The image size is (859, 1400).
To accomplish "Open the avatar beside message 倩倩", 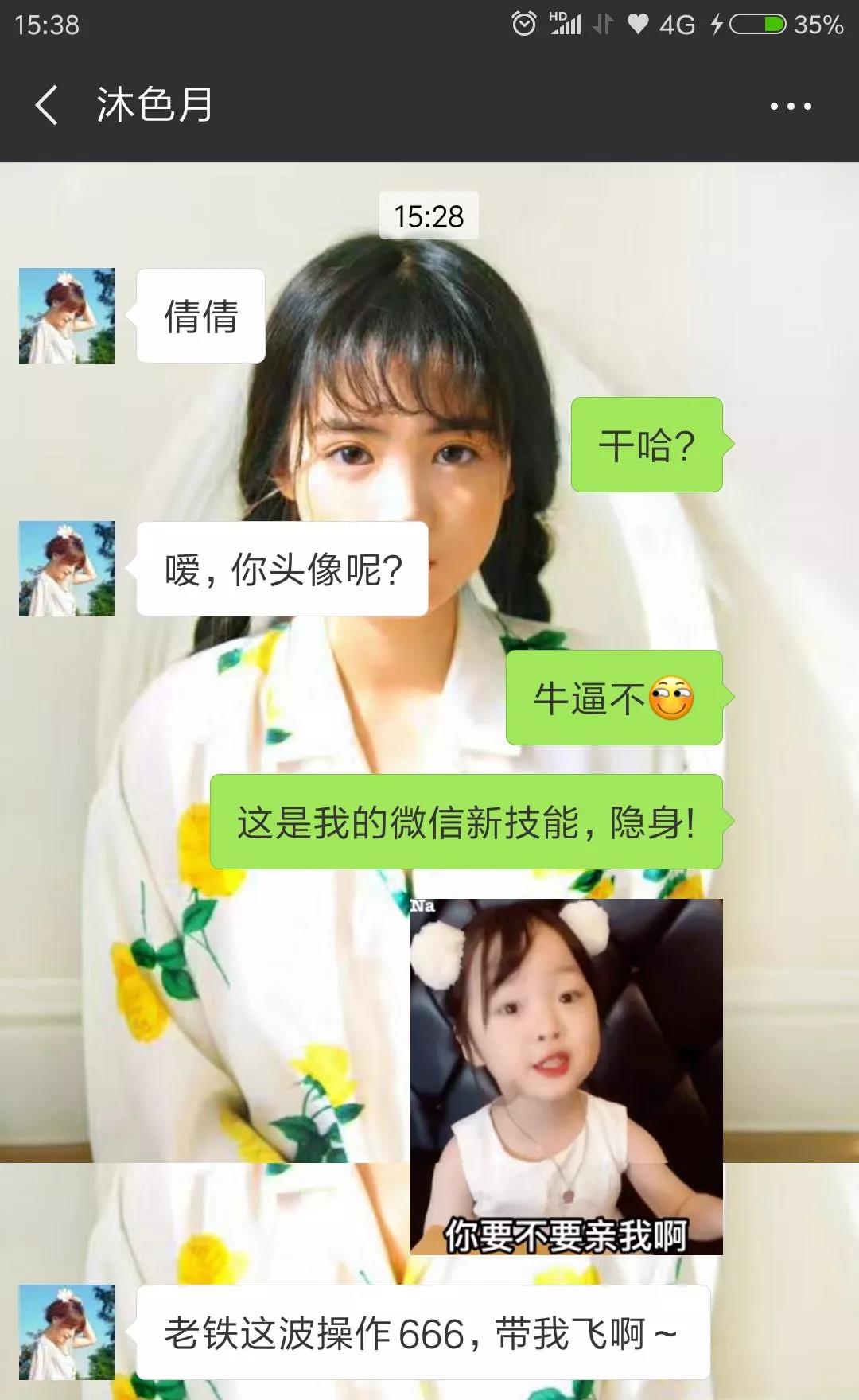I will [x=67, y=316].
